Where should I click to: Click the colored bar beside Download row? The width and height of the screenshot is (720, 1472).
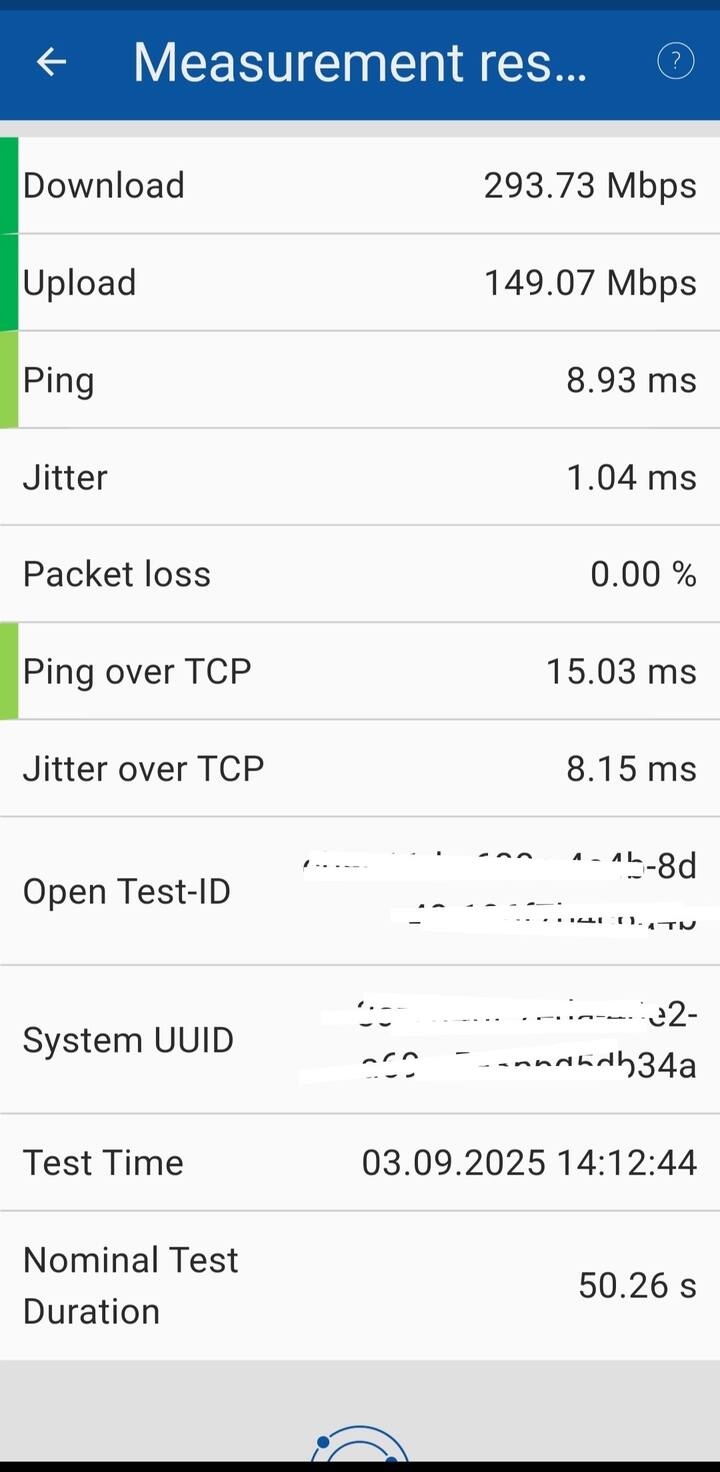tap(7, 184)
